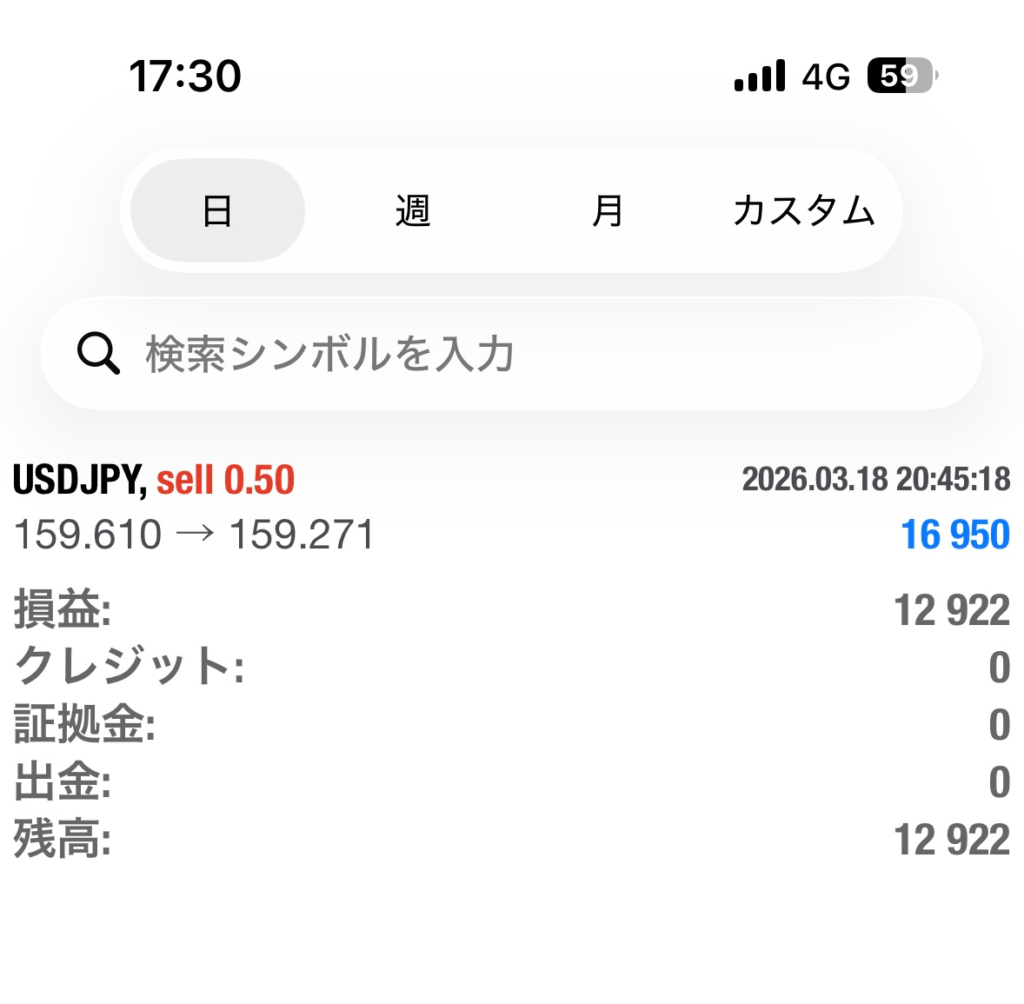Switch to the 月 (month) tab

point(607,211)
